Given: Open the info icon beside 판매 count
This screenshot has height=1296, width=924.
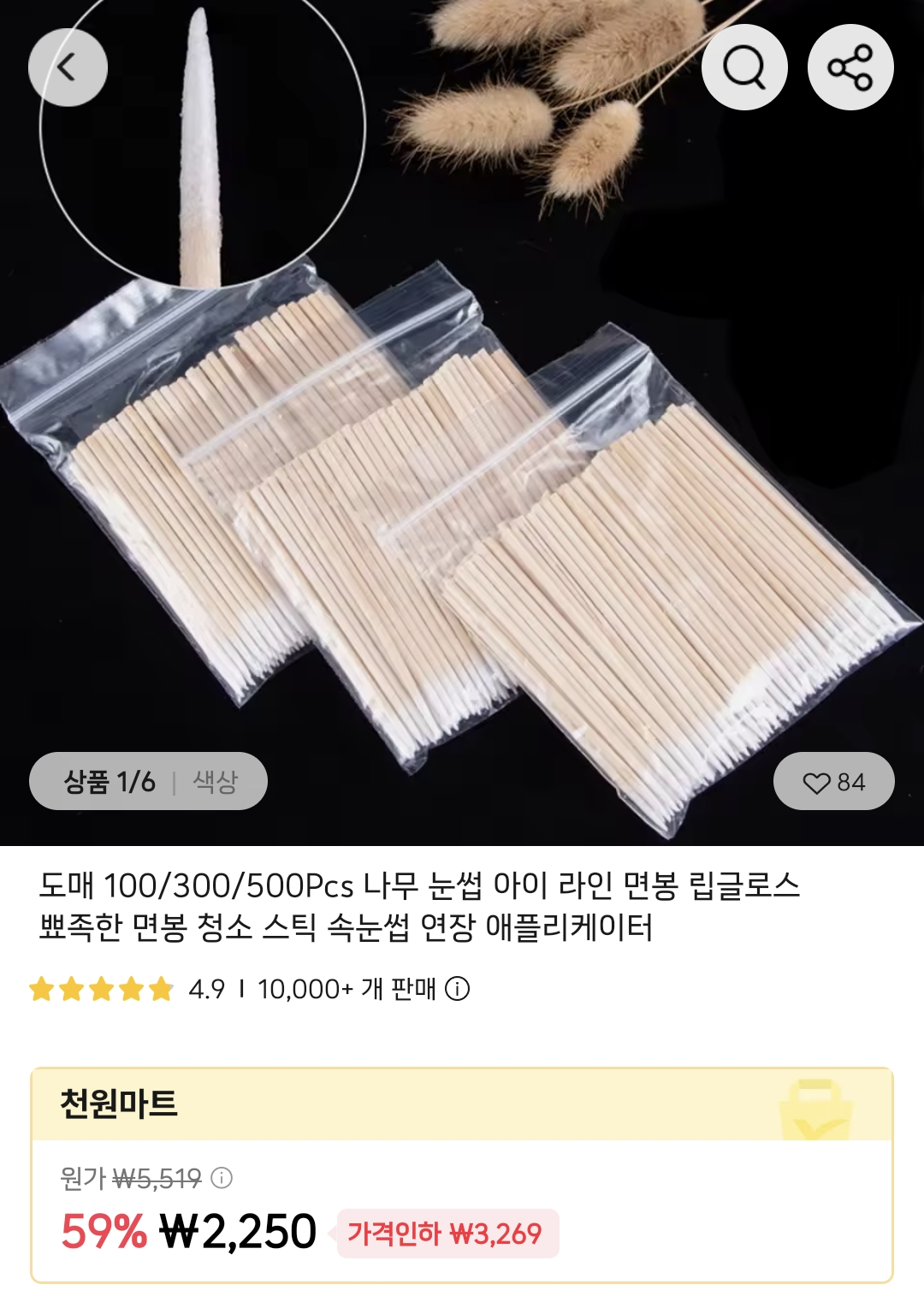Looking at the screenshot, I should 458,990.
